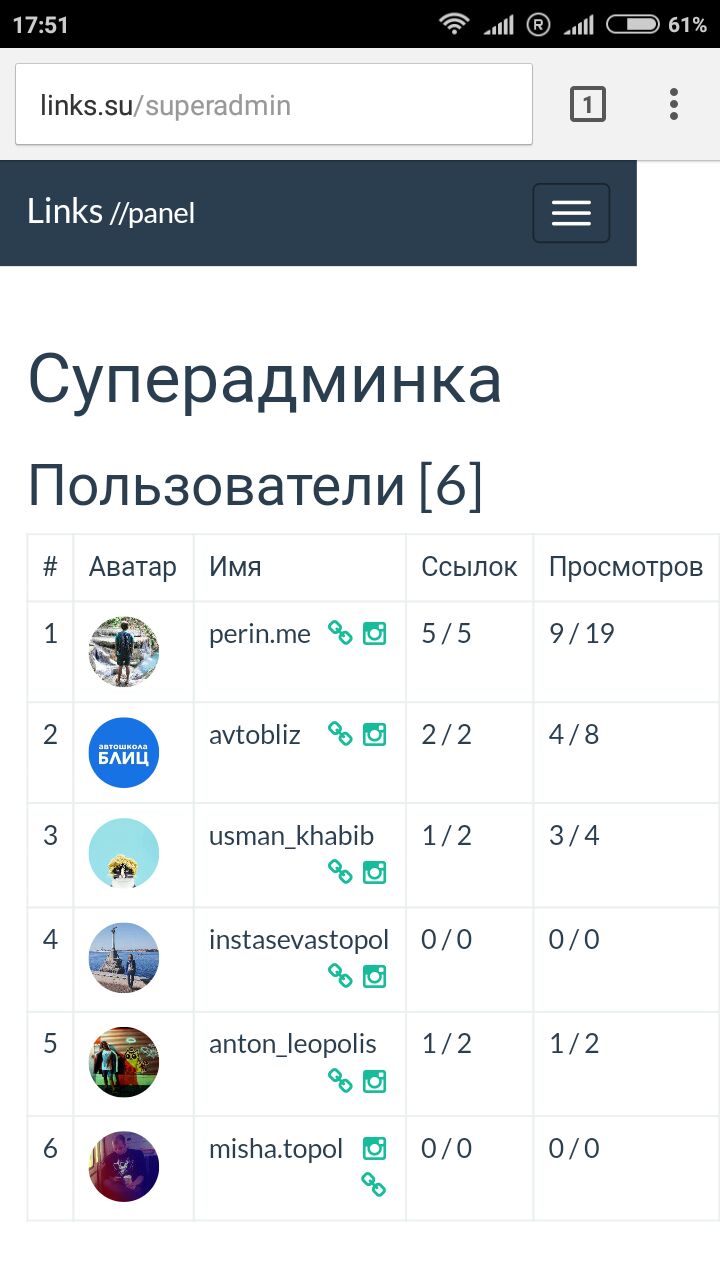Open anton_leopolis's Instagram icon
The image size is (720, 1280).
pyautogui.click(x=374, y=1081)
